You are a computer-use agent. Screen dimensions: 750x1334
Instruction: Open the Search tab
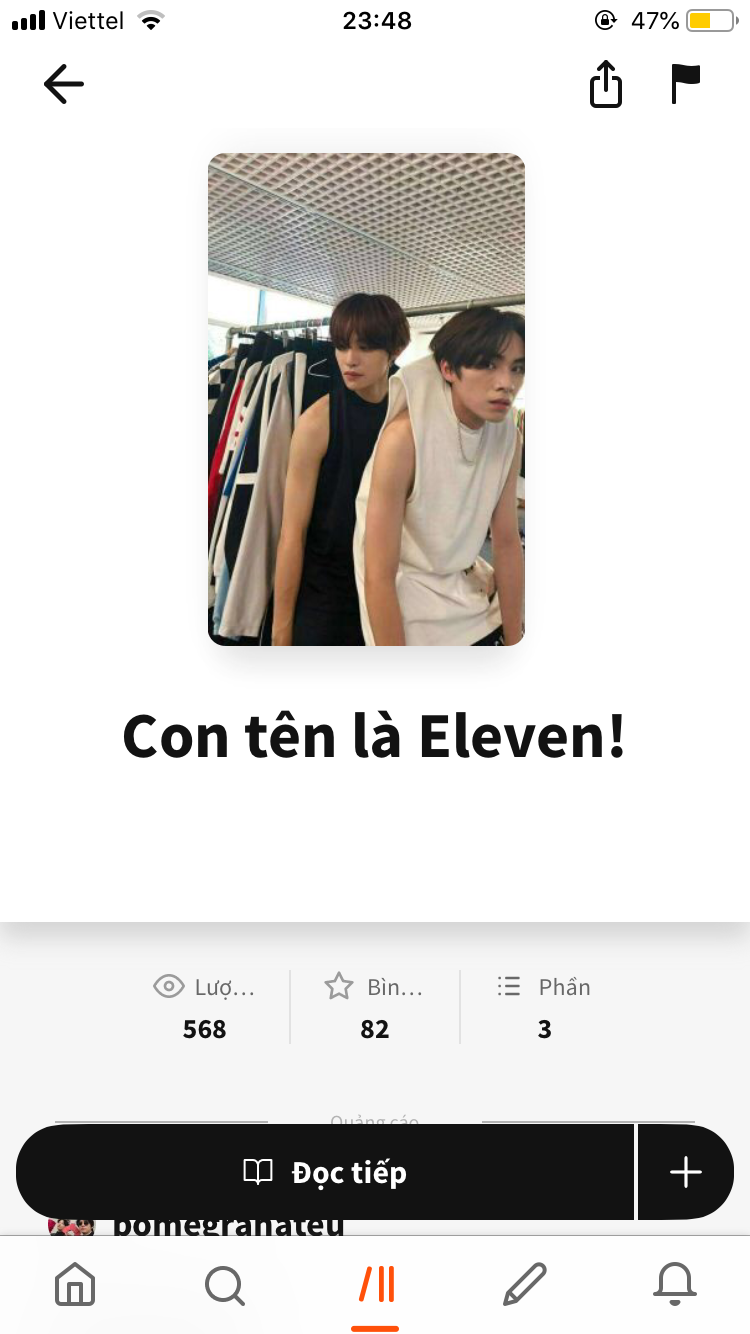click(x=225, y=1284)
